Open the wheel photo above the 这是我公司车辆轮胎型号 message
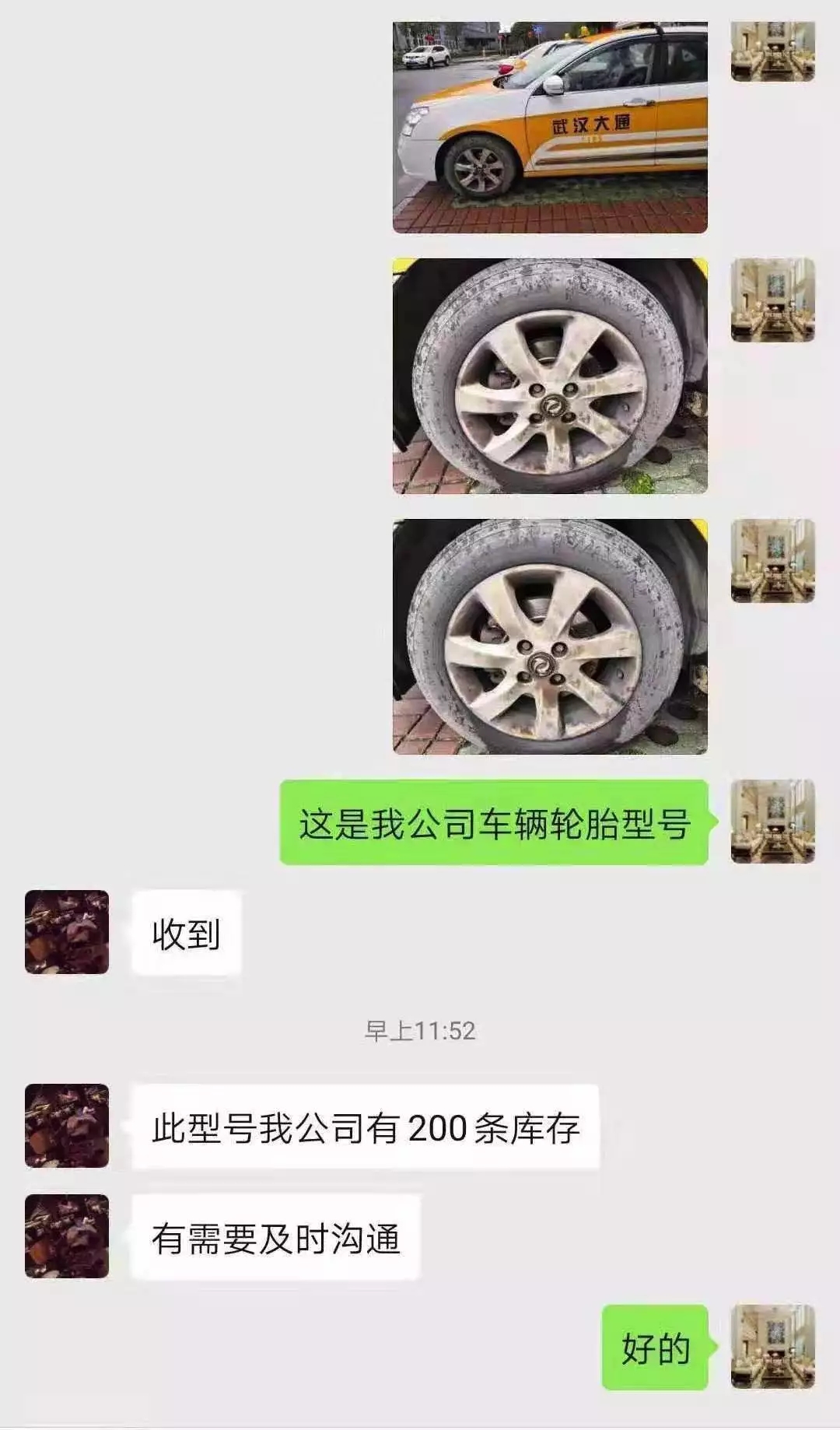Screen dimensions: 840x1430 [x=550, y=636]
